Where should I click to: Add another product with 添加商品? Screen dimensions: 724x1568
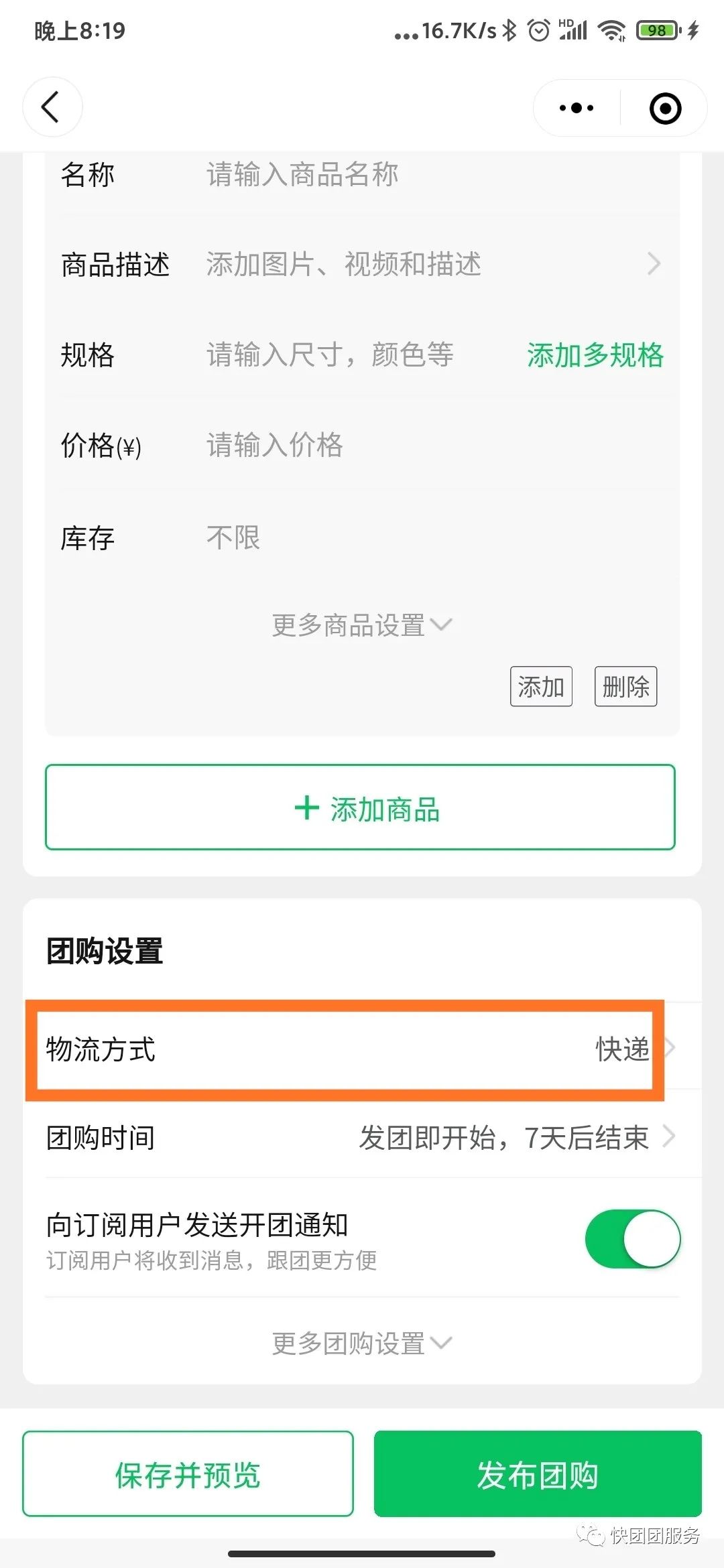click(x=361, y=807)
